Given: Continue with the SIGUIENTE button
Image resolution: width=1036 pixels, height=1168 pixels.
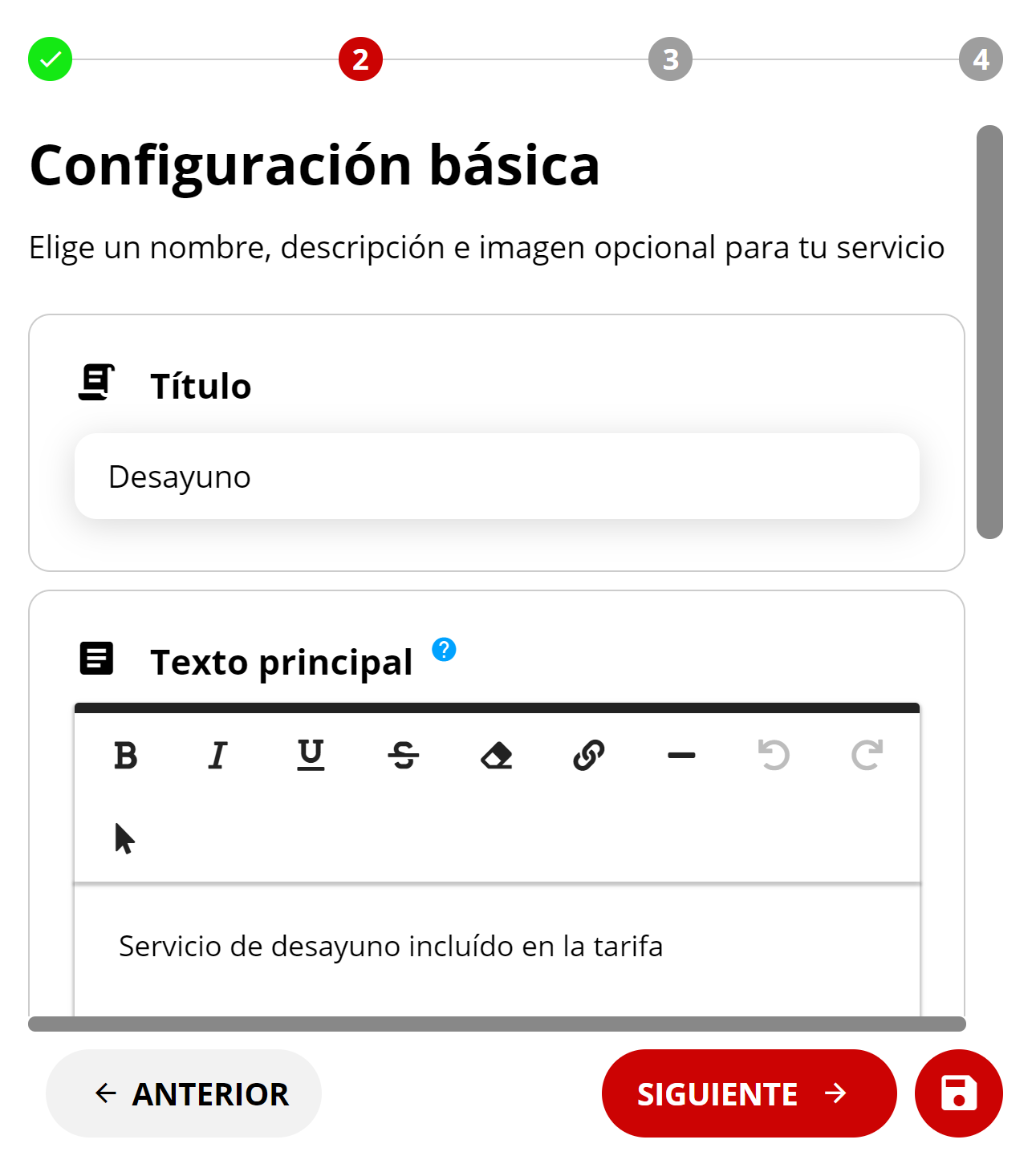Looking at the screenshot, I should (x=749, y=1093).
